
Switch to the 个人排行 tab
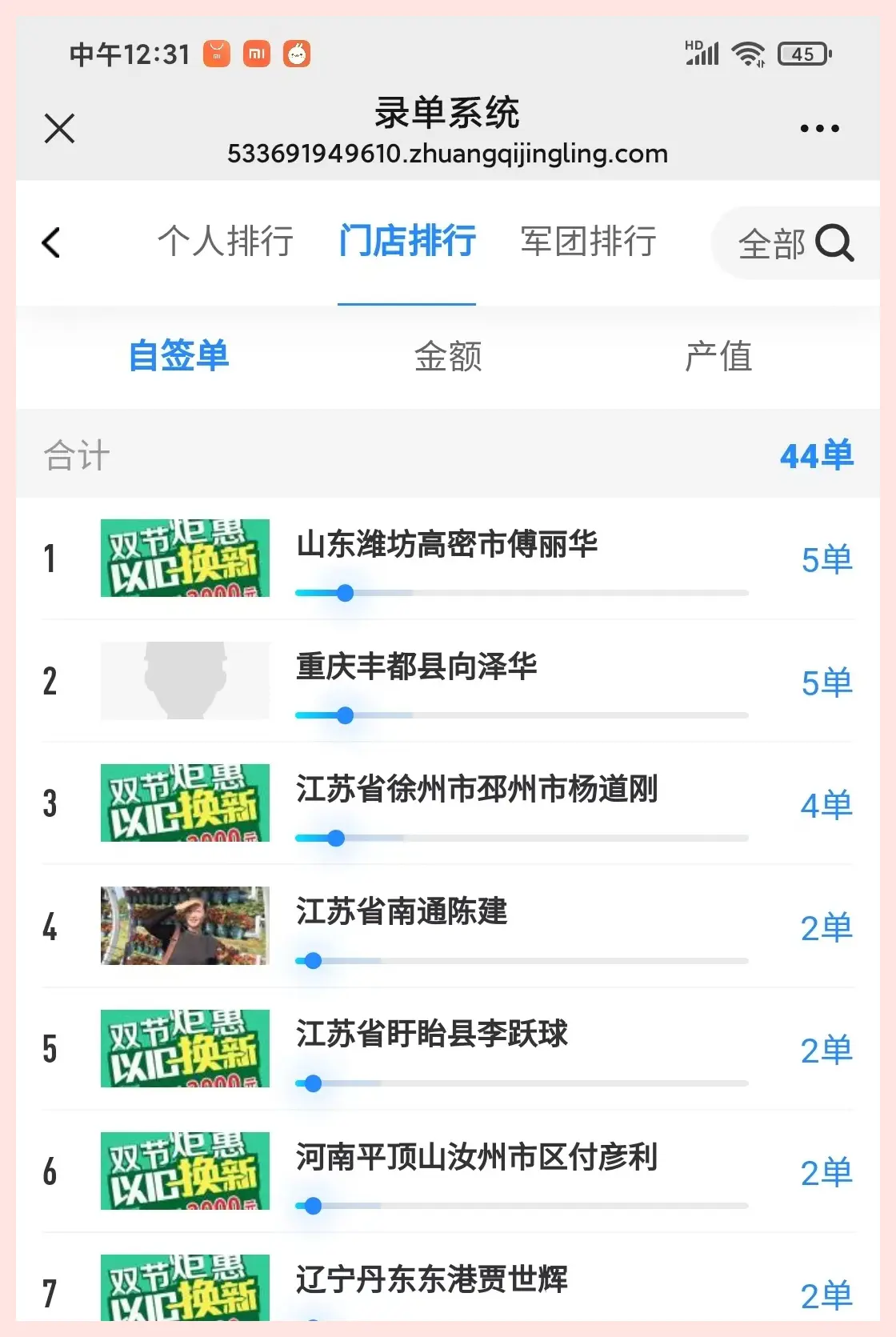pos(226,242)
